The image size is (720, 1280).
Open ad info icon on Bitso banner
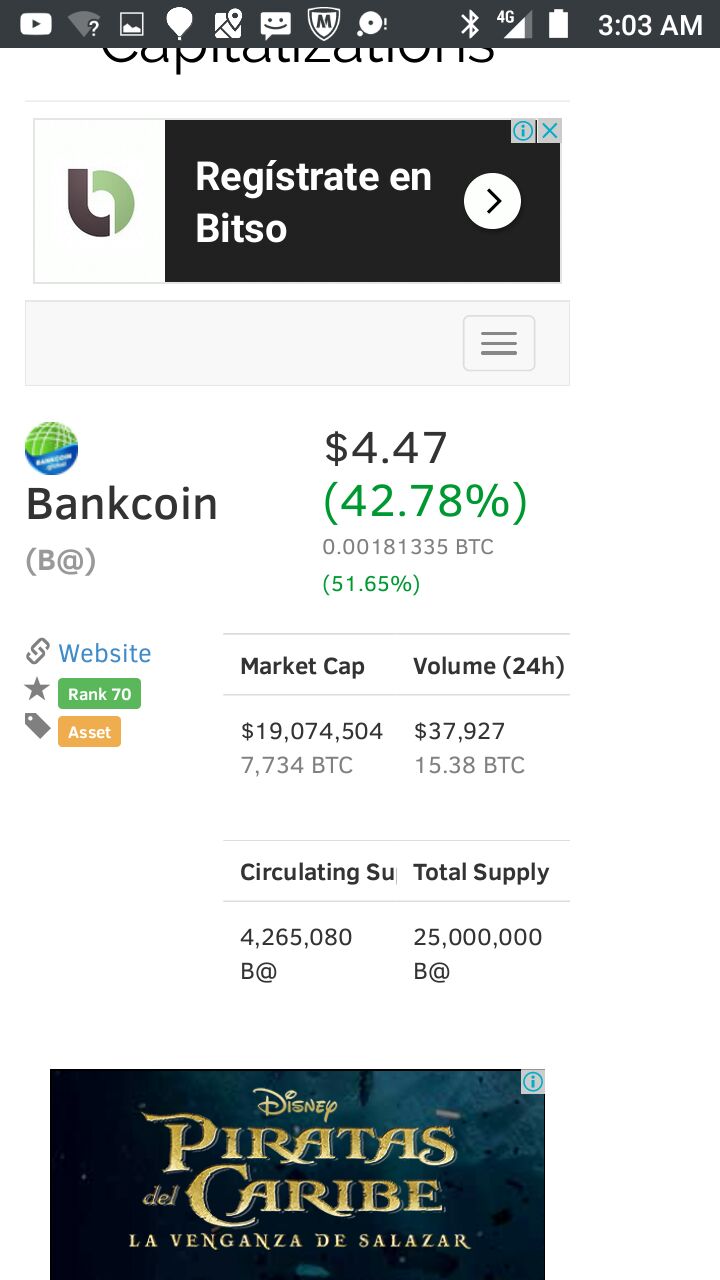pyautogui.click(x=524, y=131)
